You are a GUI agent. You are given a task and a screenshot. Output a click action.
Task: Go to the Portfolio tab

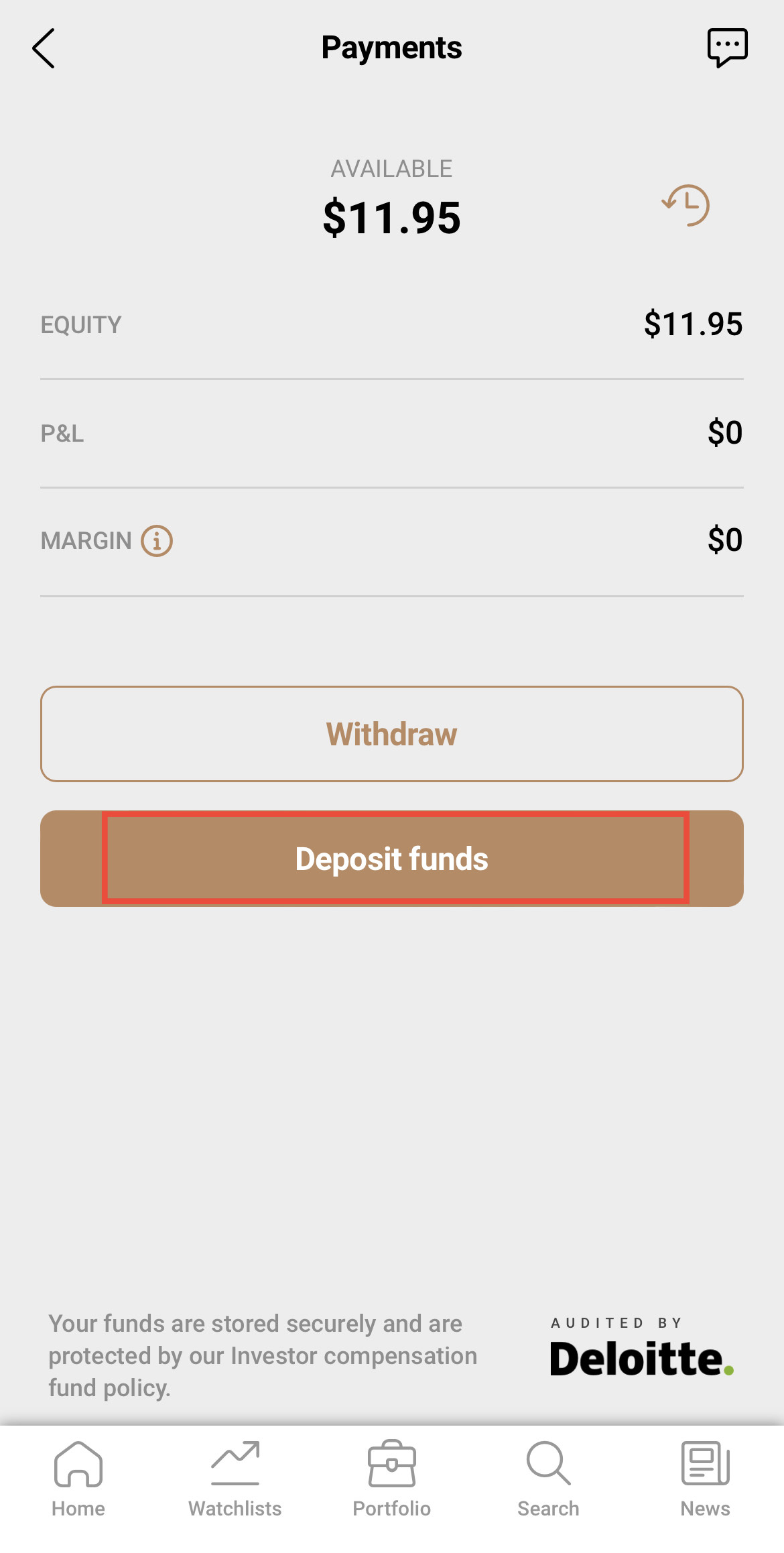tap(392, 1479)
